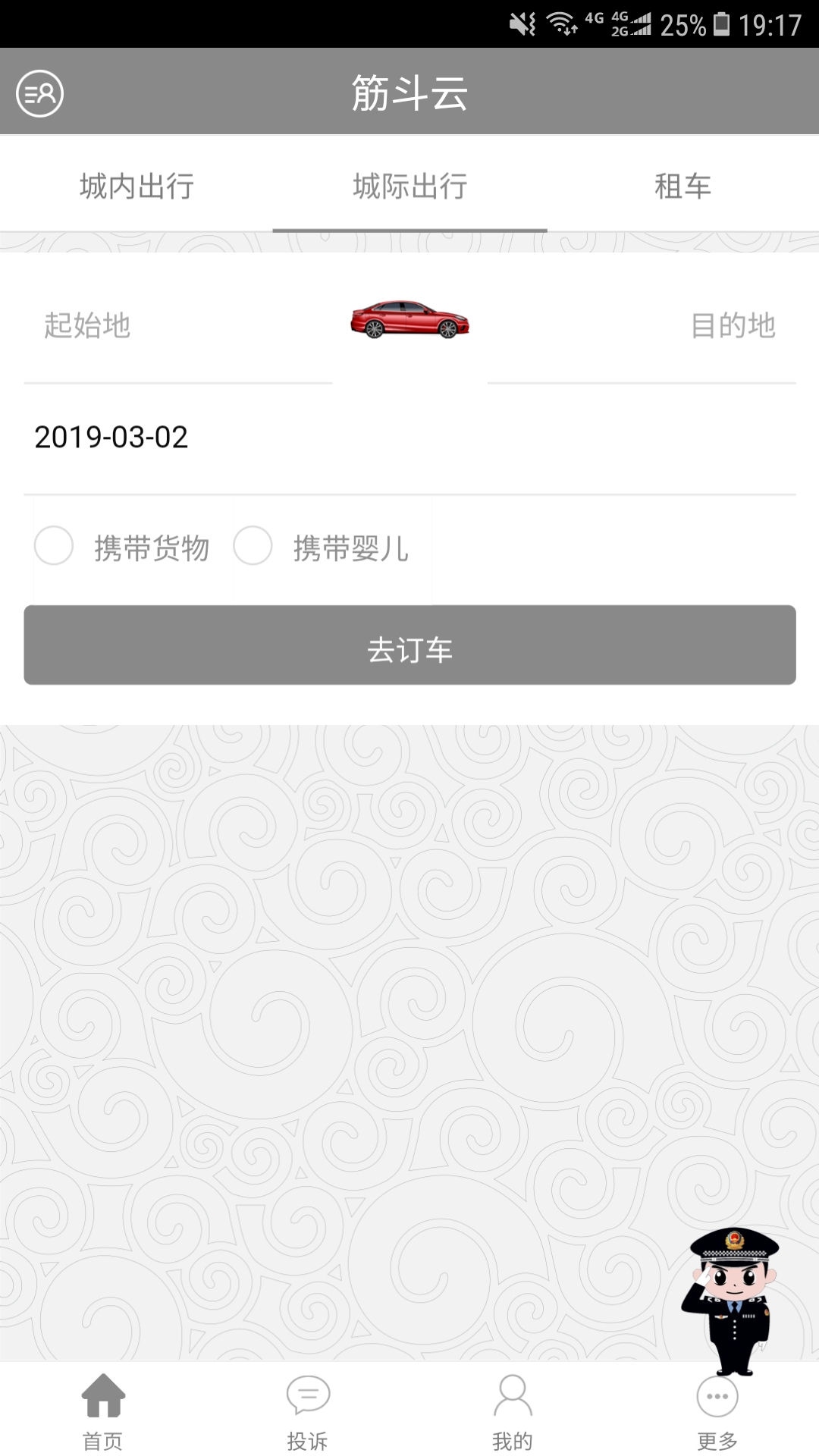Toggle off the 携带货物 radio button
This screenshot has width=819, height=1456.
[53, 544]
